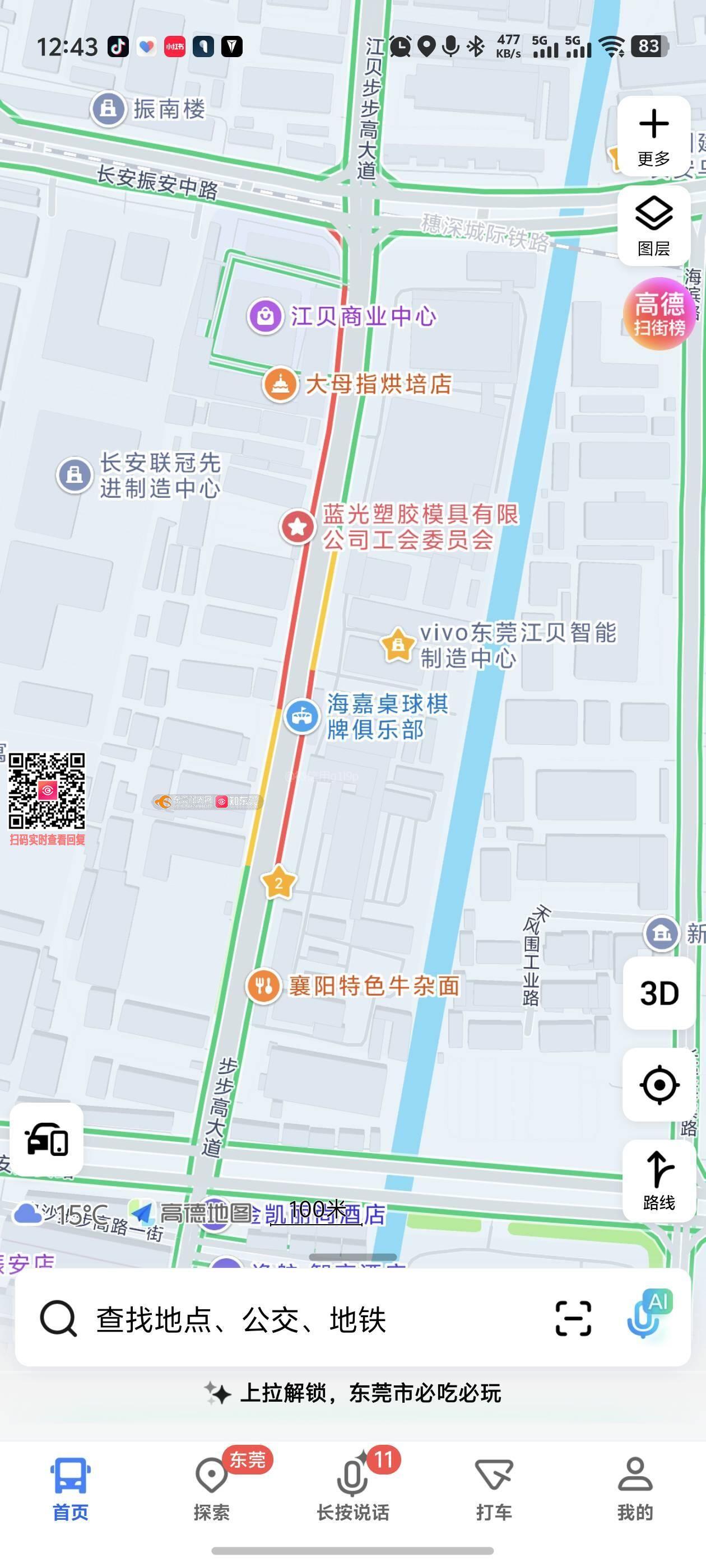Go to the 我的 profile tab

635,1488
